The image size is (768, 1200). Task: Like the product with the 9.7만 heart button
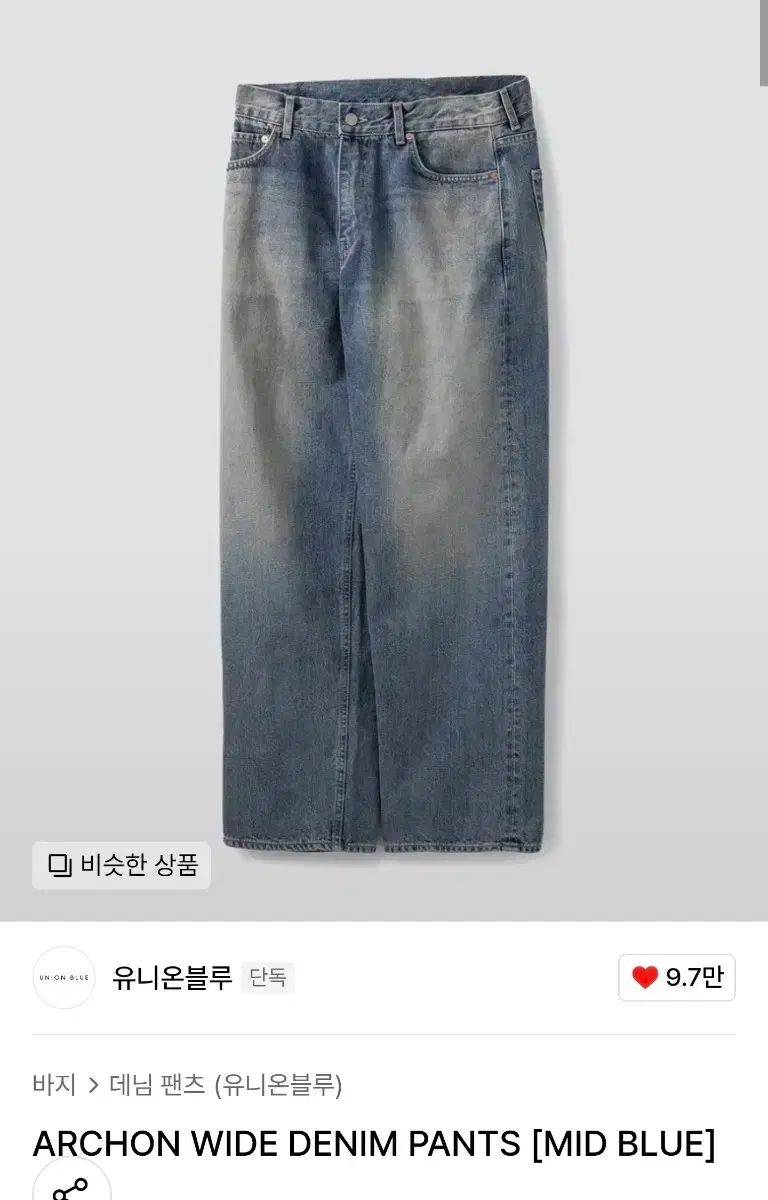click(x=677, y=977)
